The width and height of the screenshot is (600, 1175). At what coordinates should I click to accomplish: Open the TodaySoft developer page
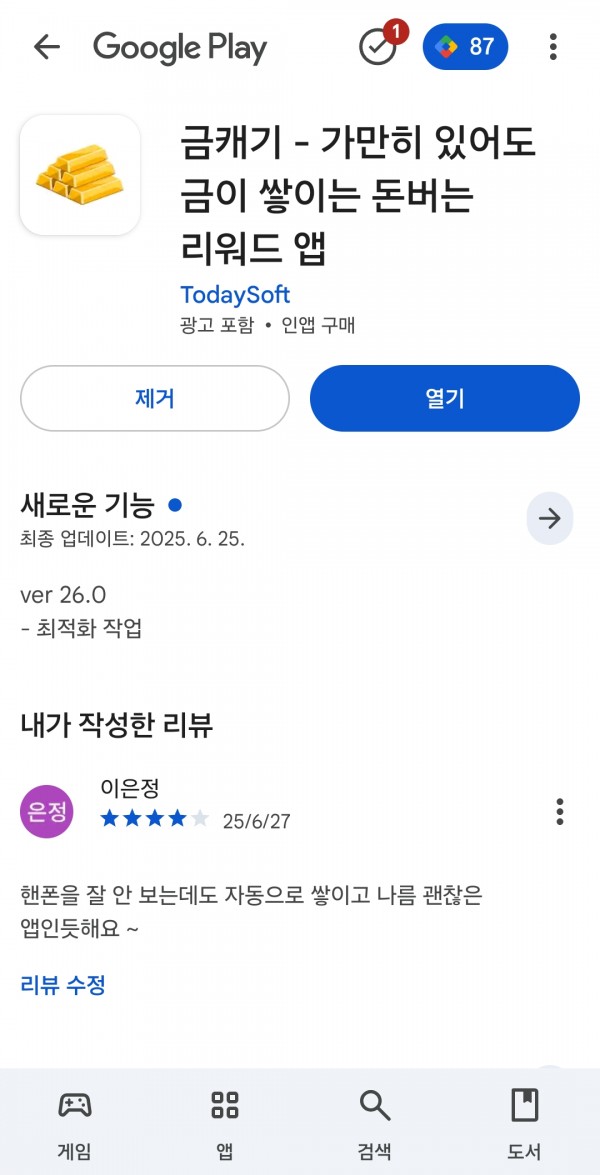point(234,294)
